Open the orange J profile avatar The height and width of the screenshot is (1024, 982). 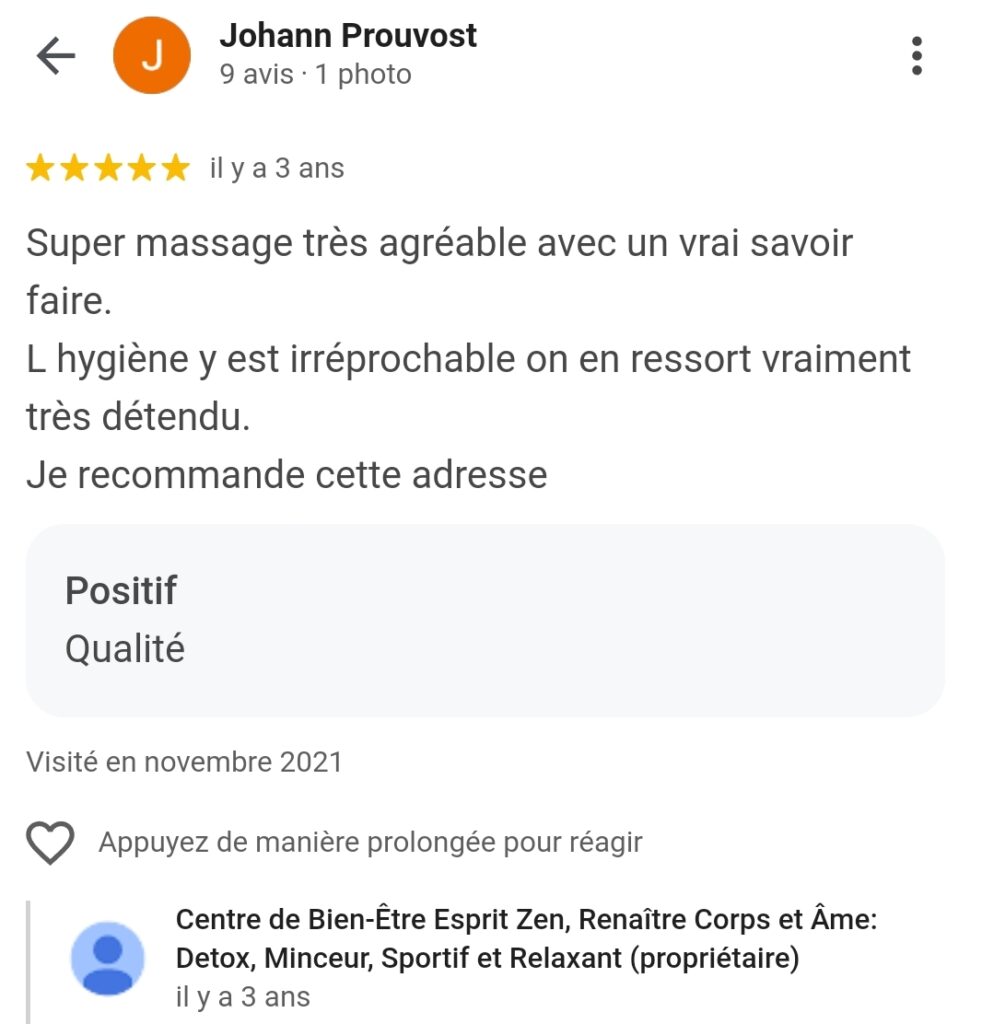152,56
